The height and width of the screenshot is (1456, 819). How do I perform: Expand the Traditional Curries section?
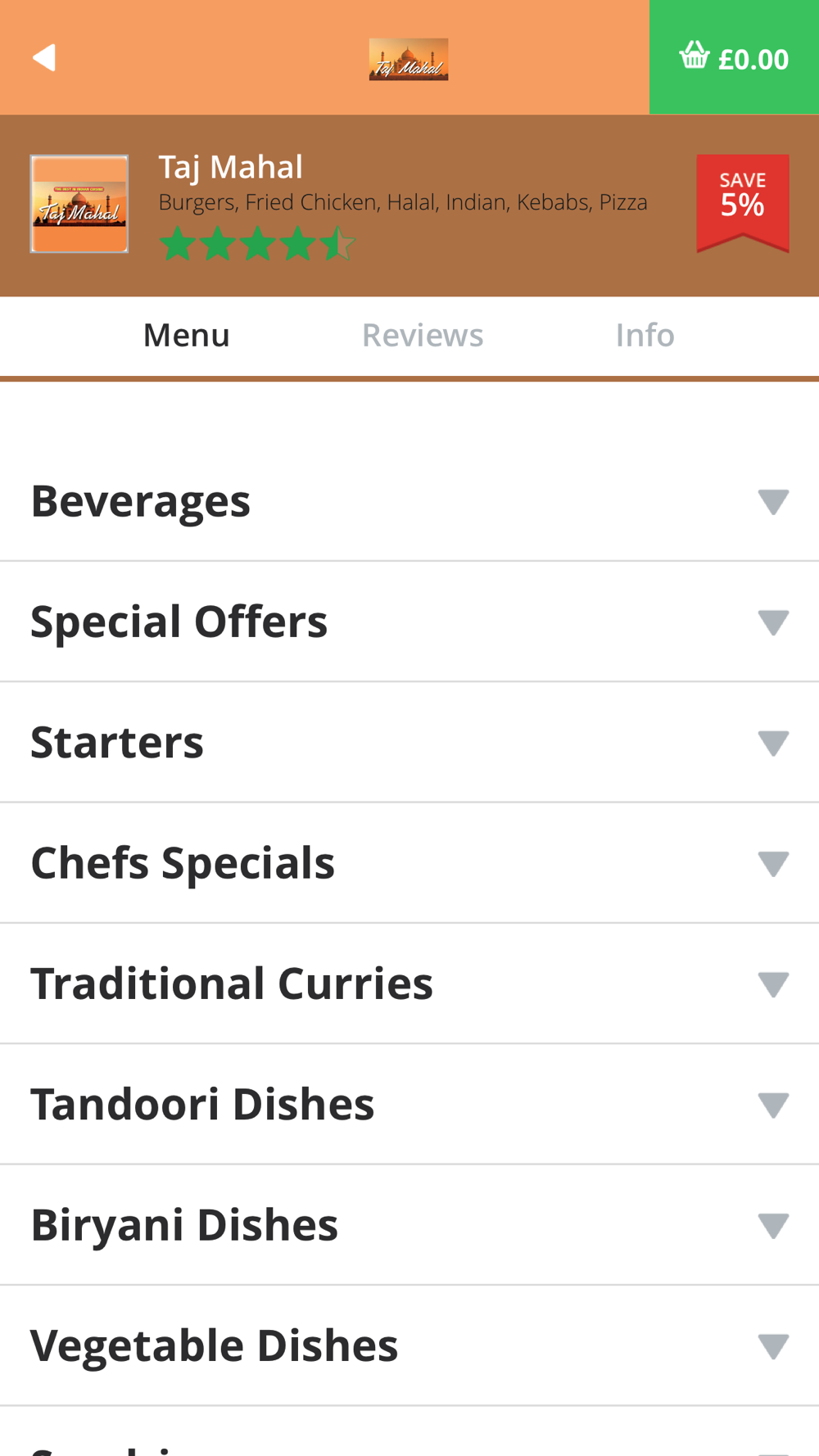(x=409, y=983)
